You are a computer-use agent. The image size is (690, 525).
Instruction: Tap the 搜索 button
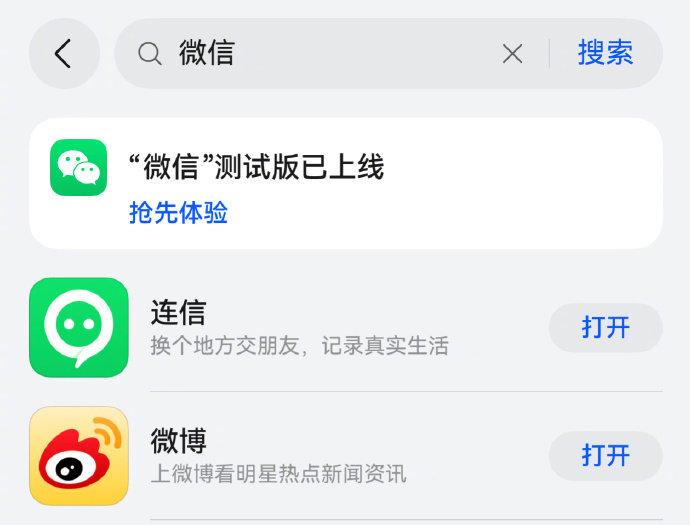click(x=605, y=53)
